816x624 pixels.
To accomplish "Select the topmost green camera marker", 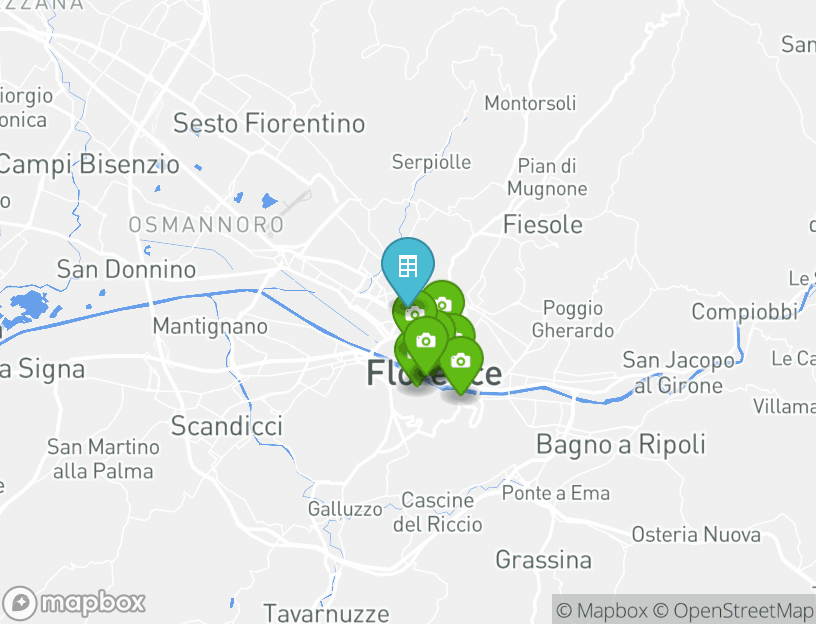I will coord(443,304).
